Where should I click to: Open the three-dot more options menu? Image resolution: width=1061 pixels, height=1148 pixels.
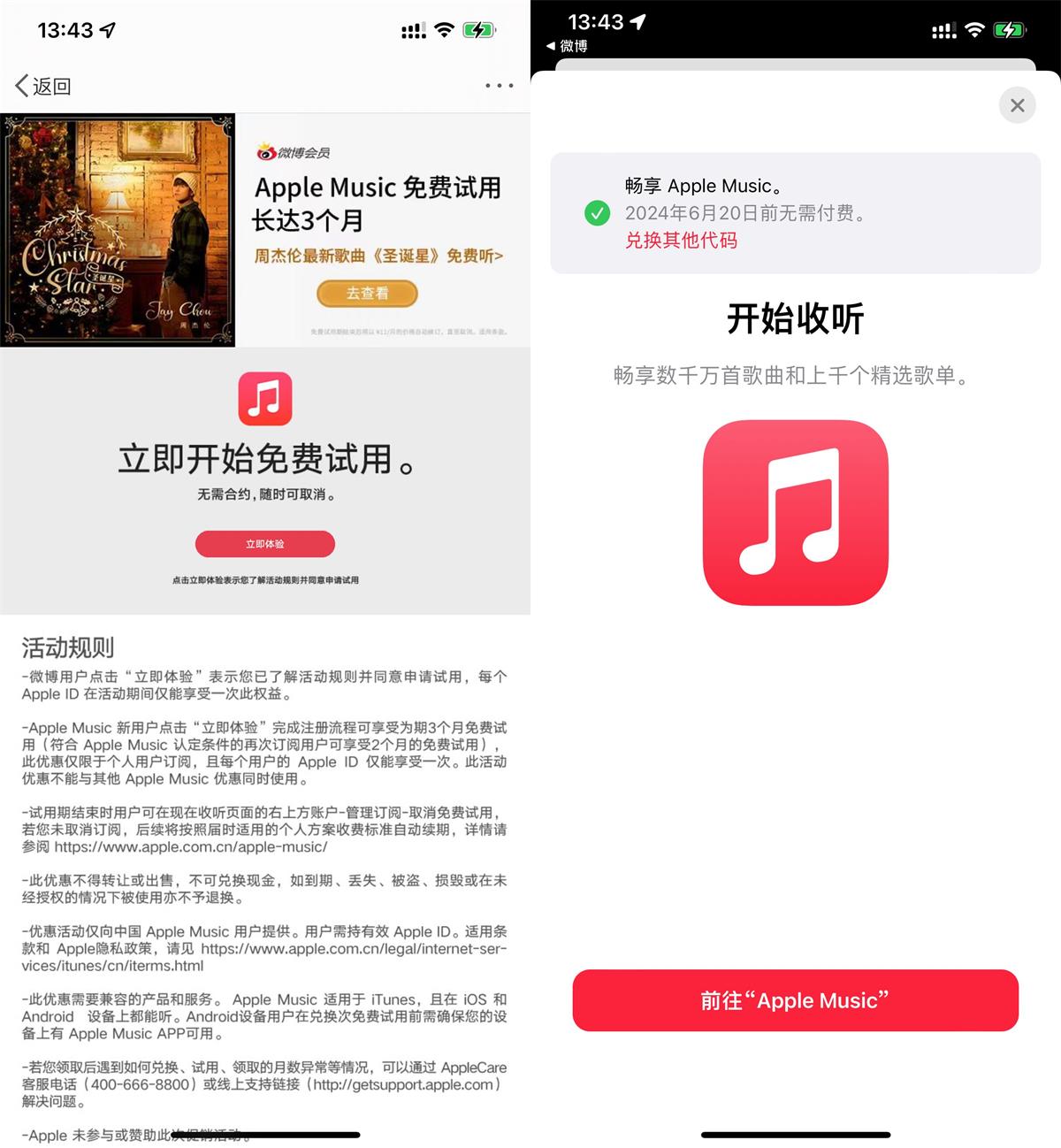click(x=498, y=85)
